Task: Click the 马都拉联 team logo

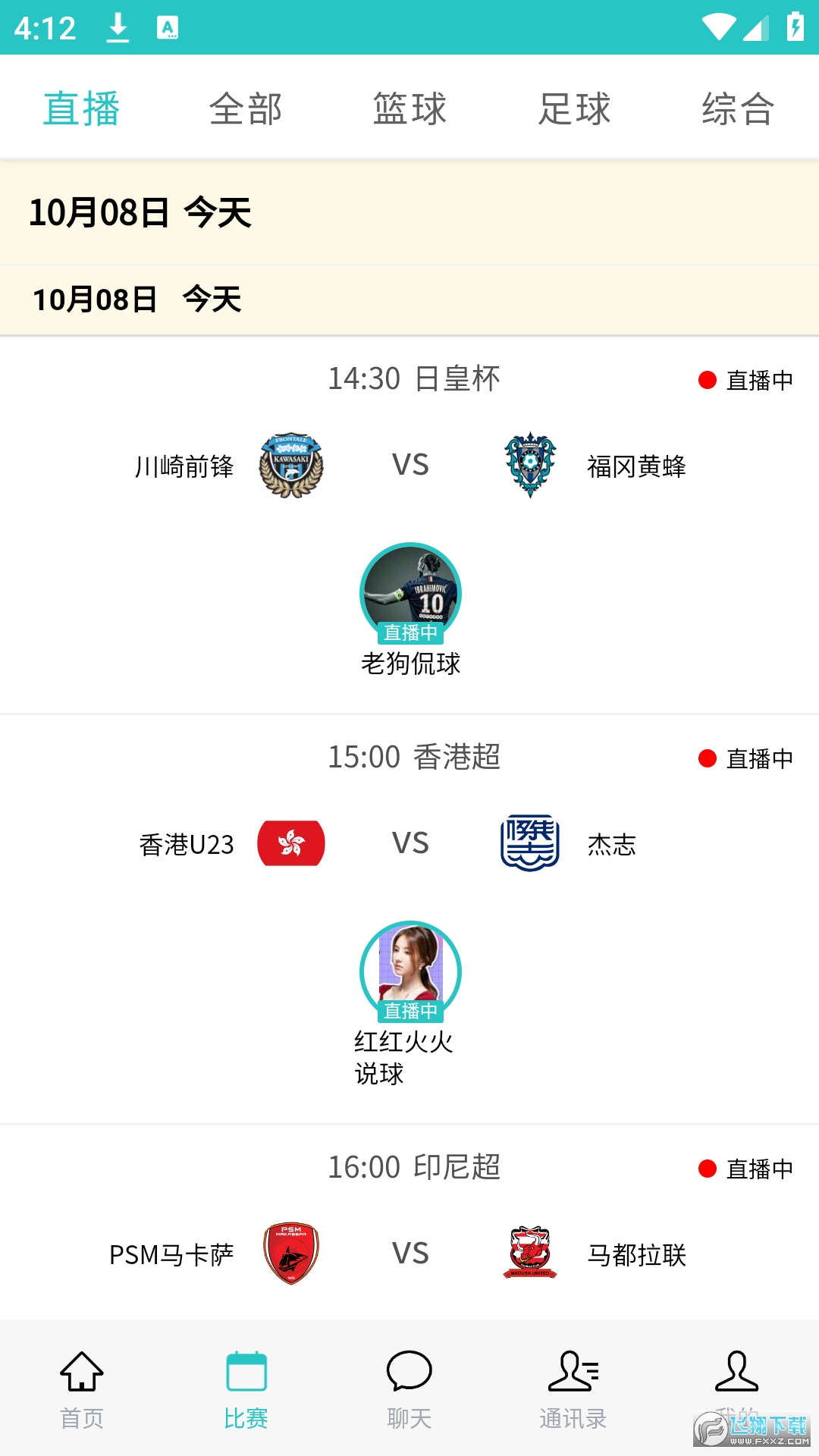Action: pyautogui.click(x=530, y=1253)
